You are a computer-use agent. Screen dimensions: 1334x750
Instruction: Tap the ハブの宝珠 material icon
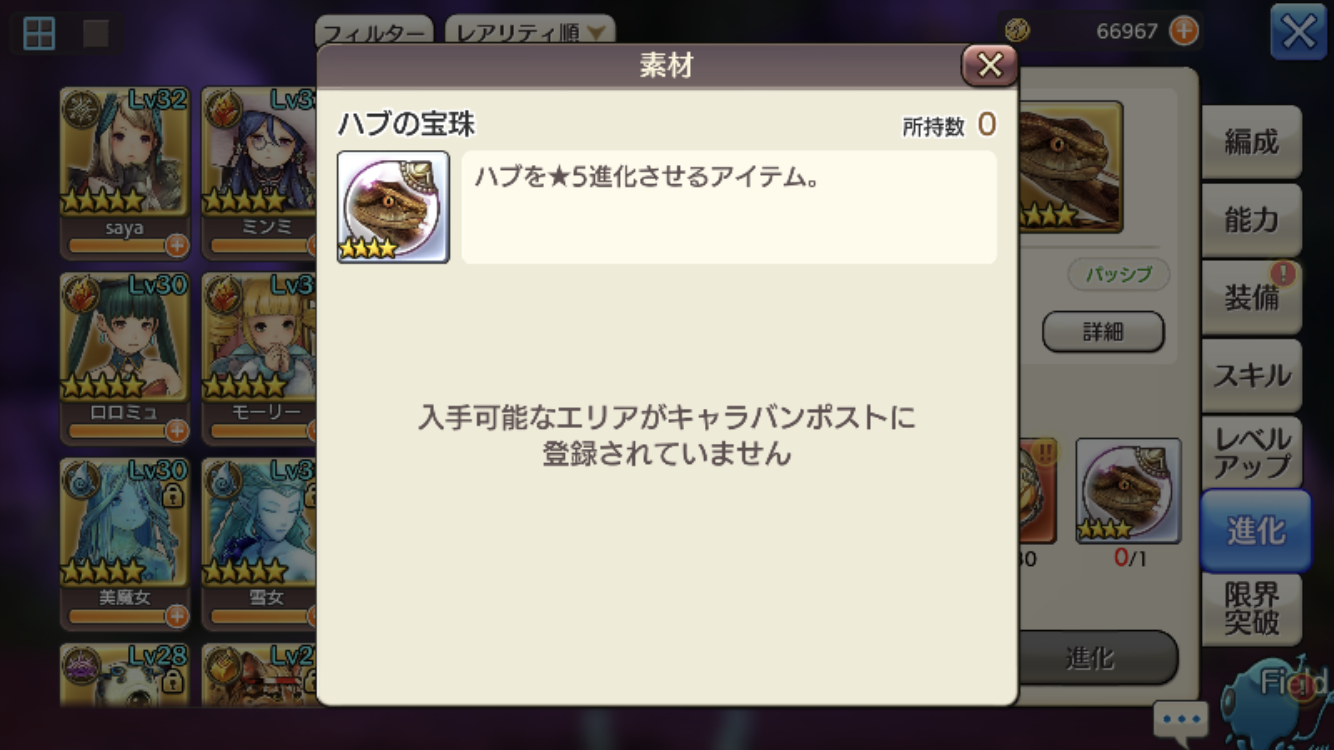pyautogui.click(x=393, y=207)
